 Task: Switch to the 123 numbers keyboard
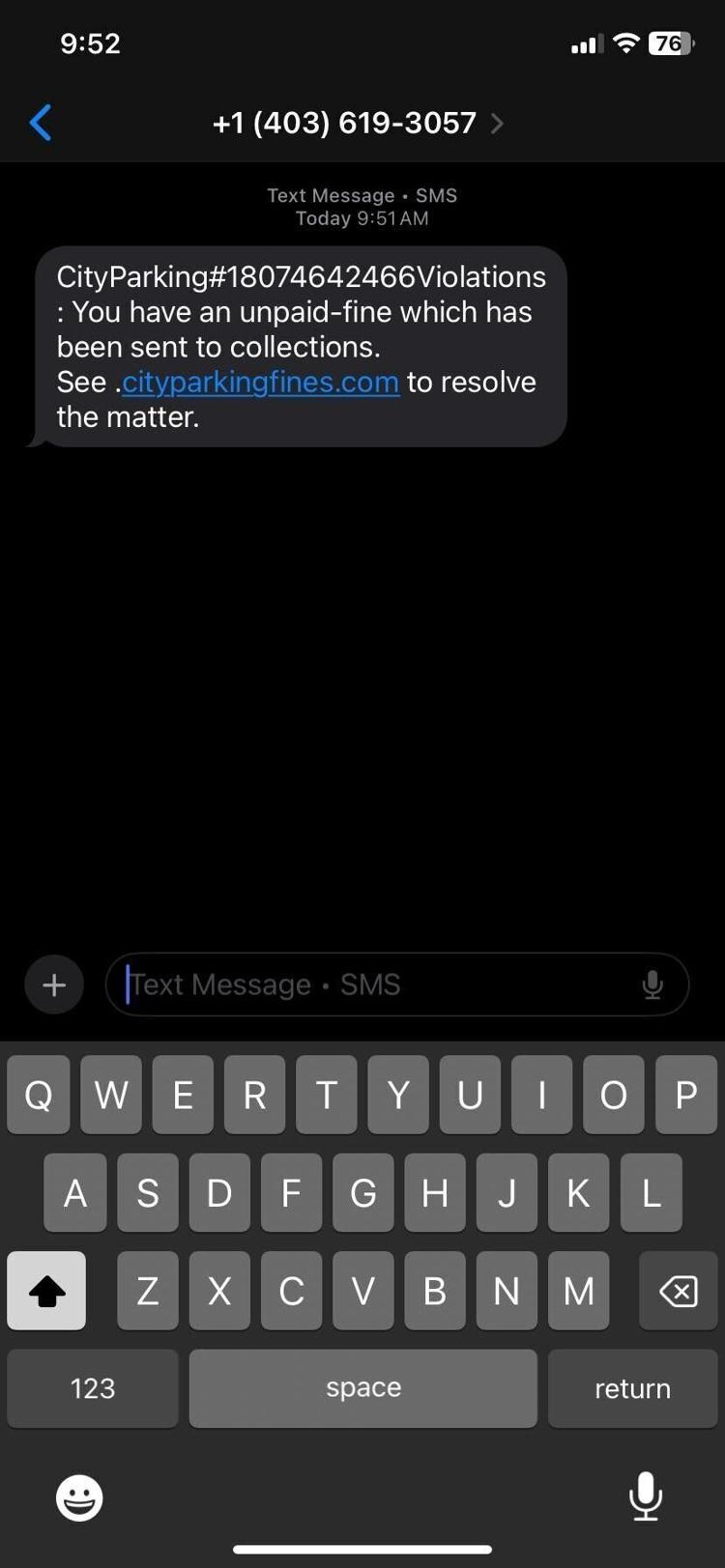coord(93,1388)
